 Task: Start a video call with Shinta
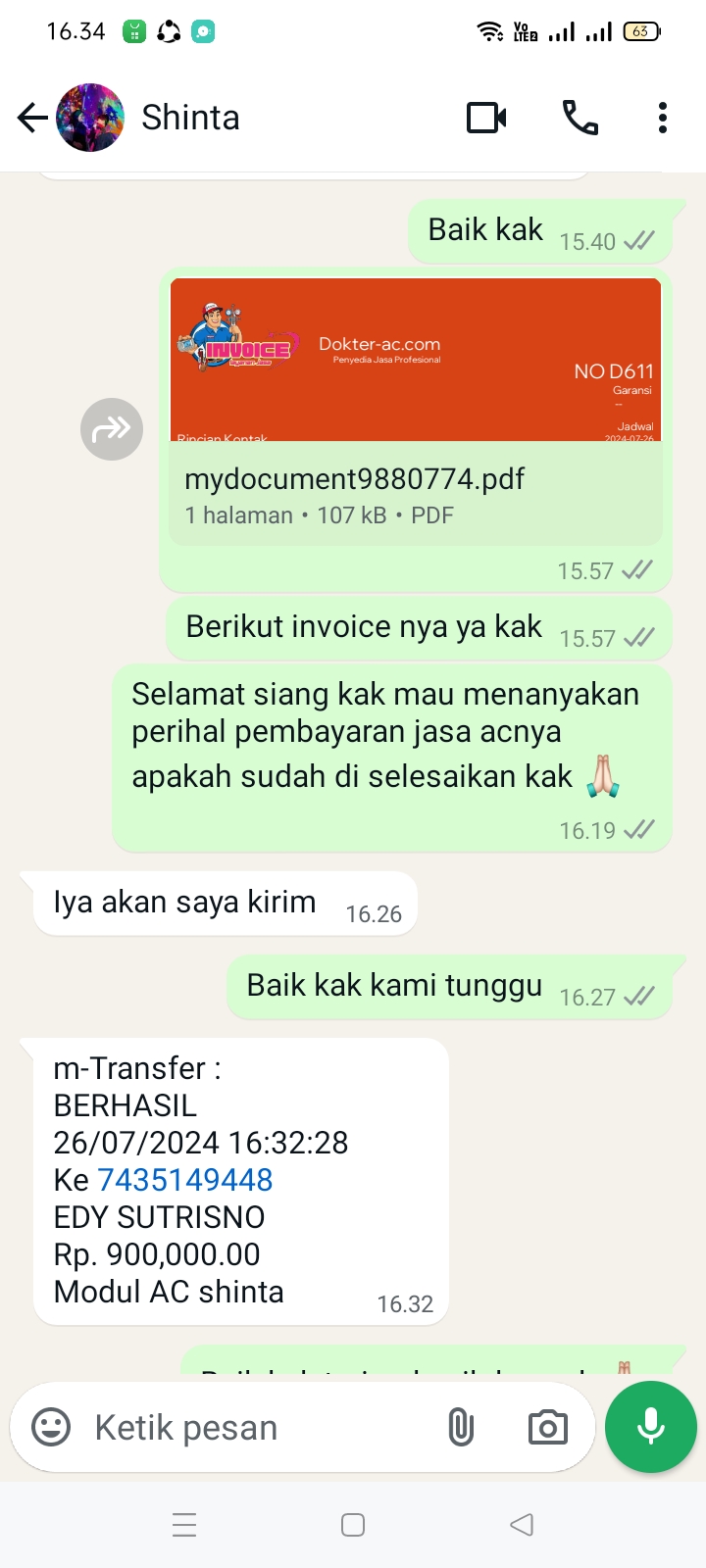point(486,119)
